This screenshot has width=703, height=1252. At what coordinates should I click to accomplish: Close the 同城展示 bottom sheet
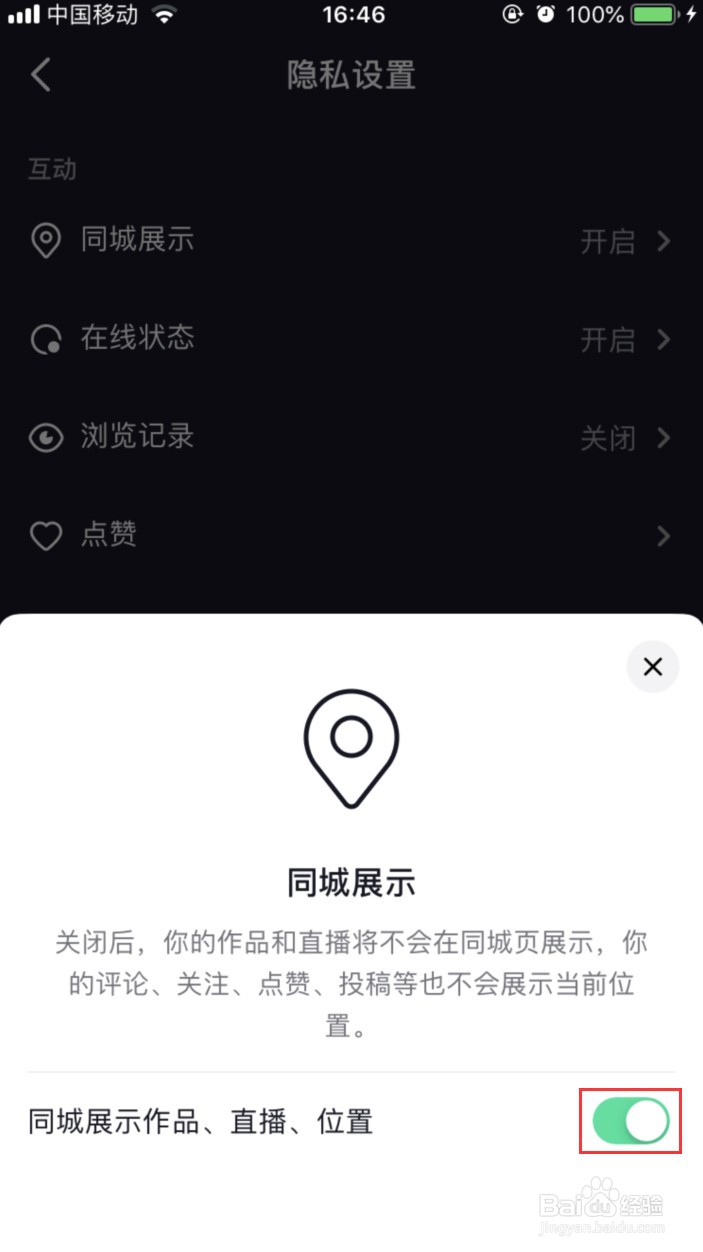pos(653,667)
